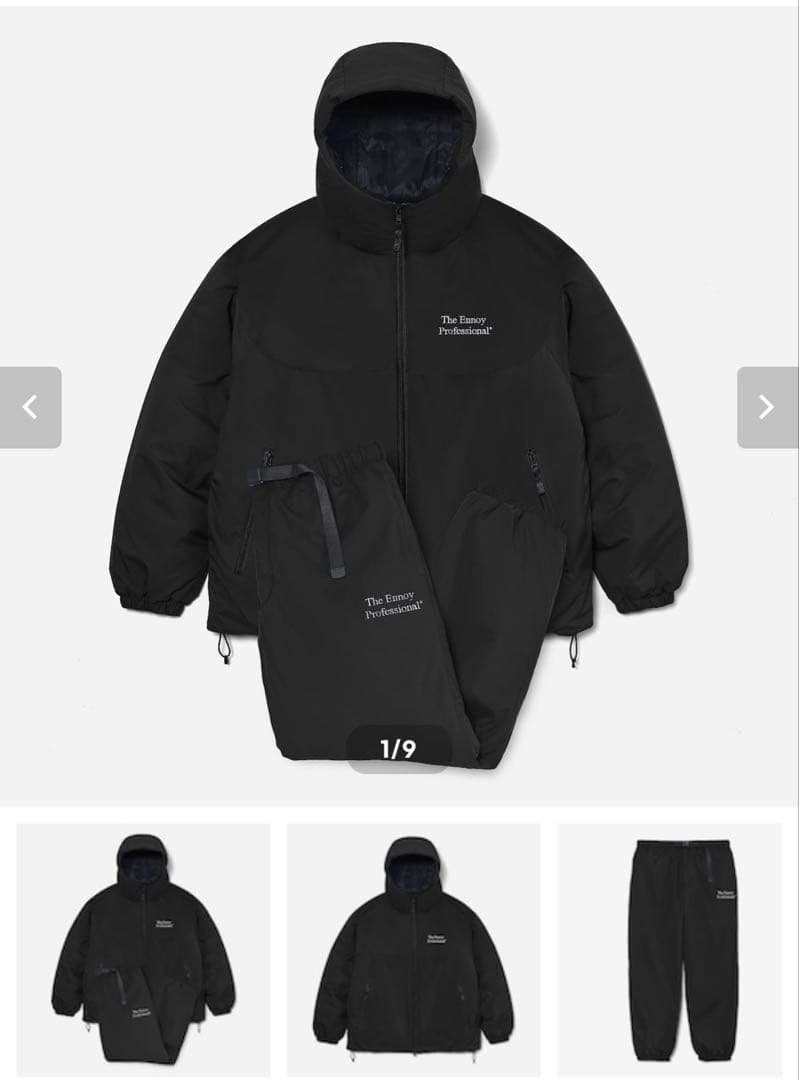The height and width of the screenshot is (1080, 799).
Task: Enlarge the main product image
Action: (x=399, y=400)
